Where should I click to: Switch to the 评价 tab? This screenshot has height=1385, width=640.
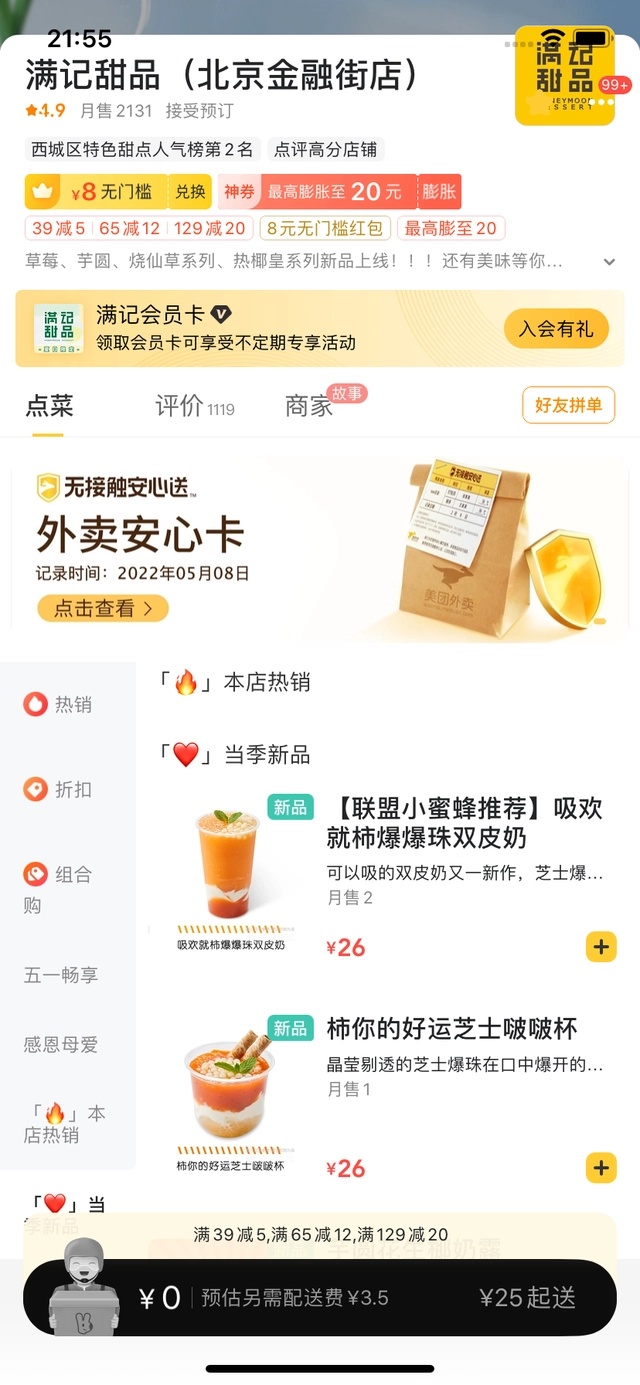tap(194, 406)
